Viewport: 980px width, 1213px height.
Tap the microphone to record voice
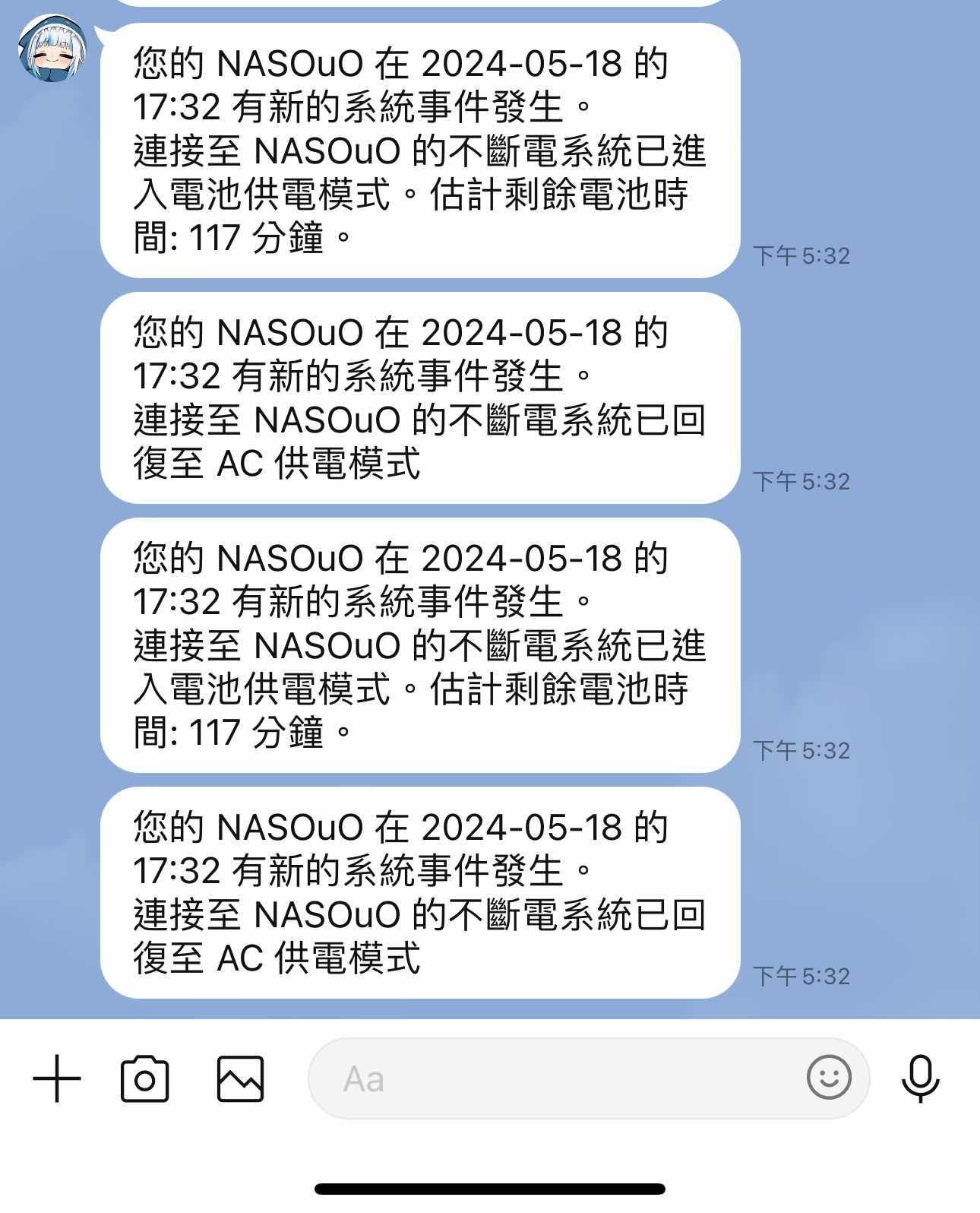[x=920, y=1078]
